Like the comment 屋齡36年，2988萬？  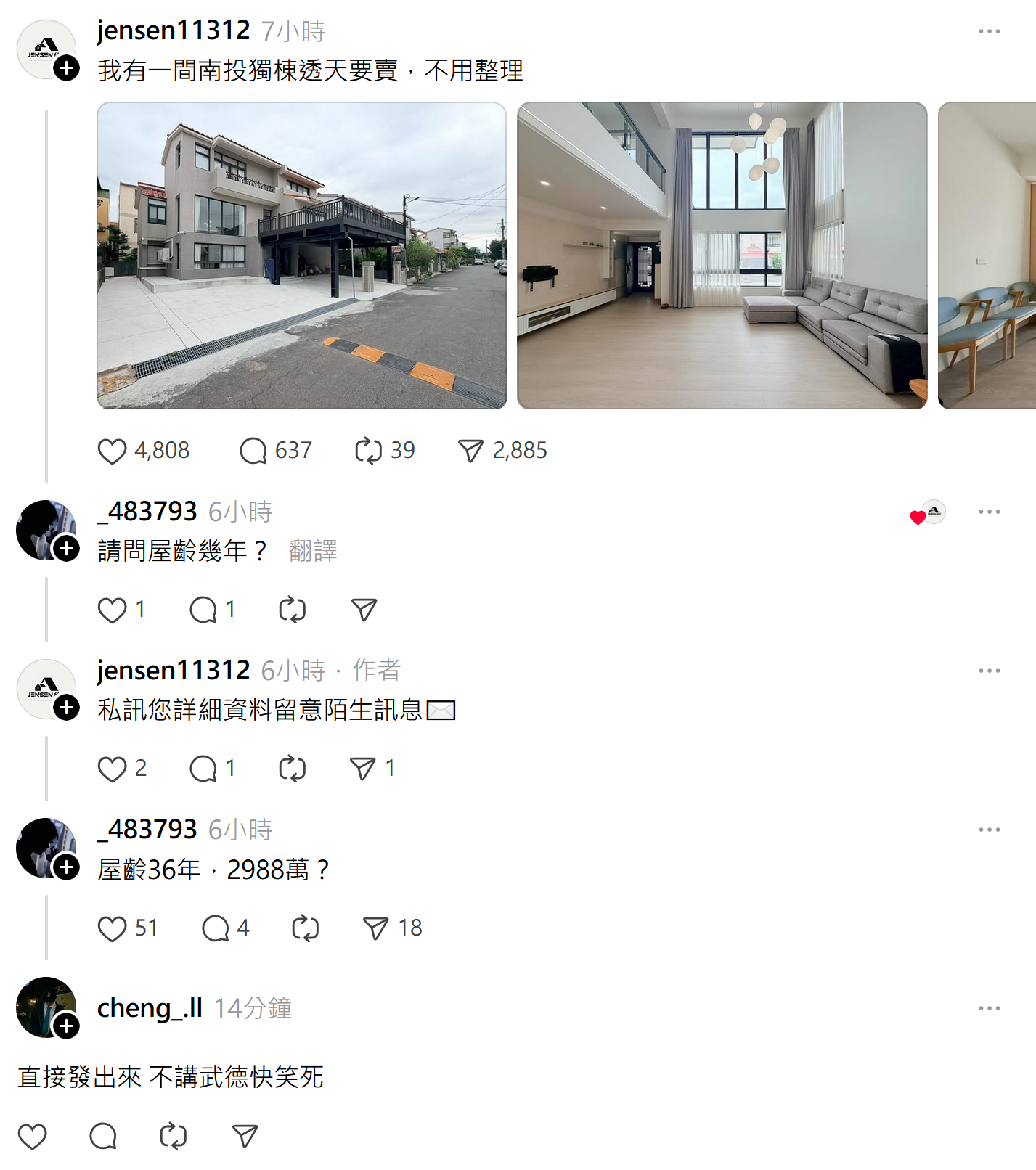coord(113,928)
